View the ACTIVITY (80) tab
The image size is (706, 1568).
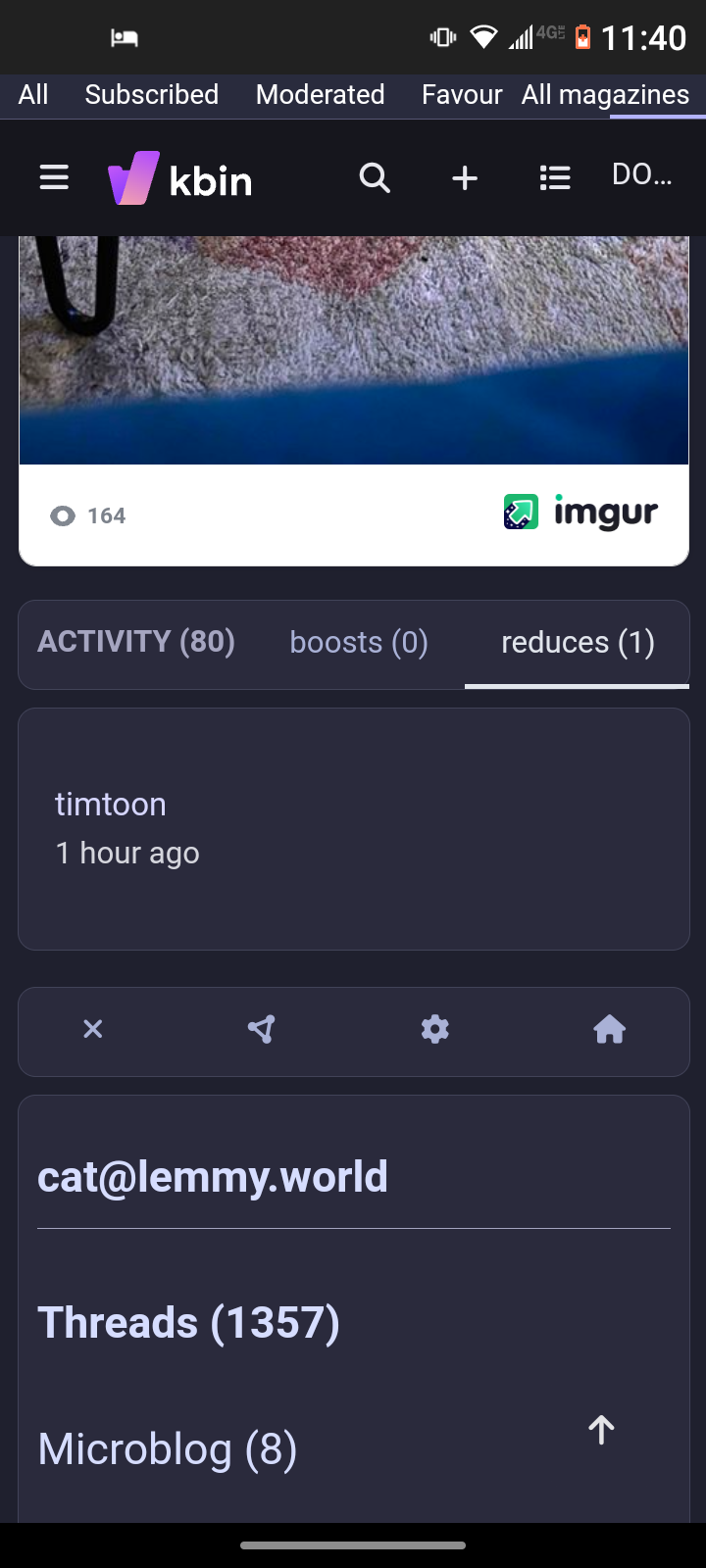[x=136, y=642]
